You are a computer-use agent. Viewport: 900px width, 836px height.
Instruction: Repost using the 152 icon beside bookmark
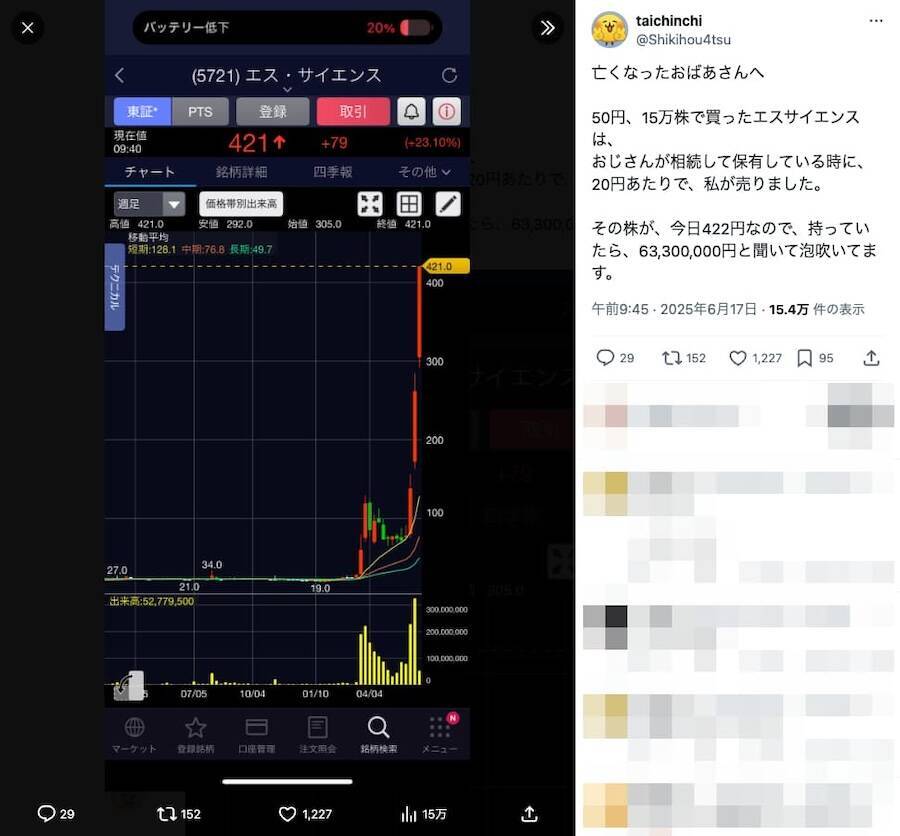point(672,358)
